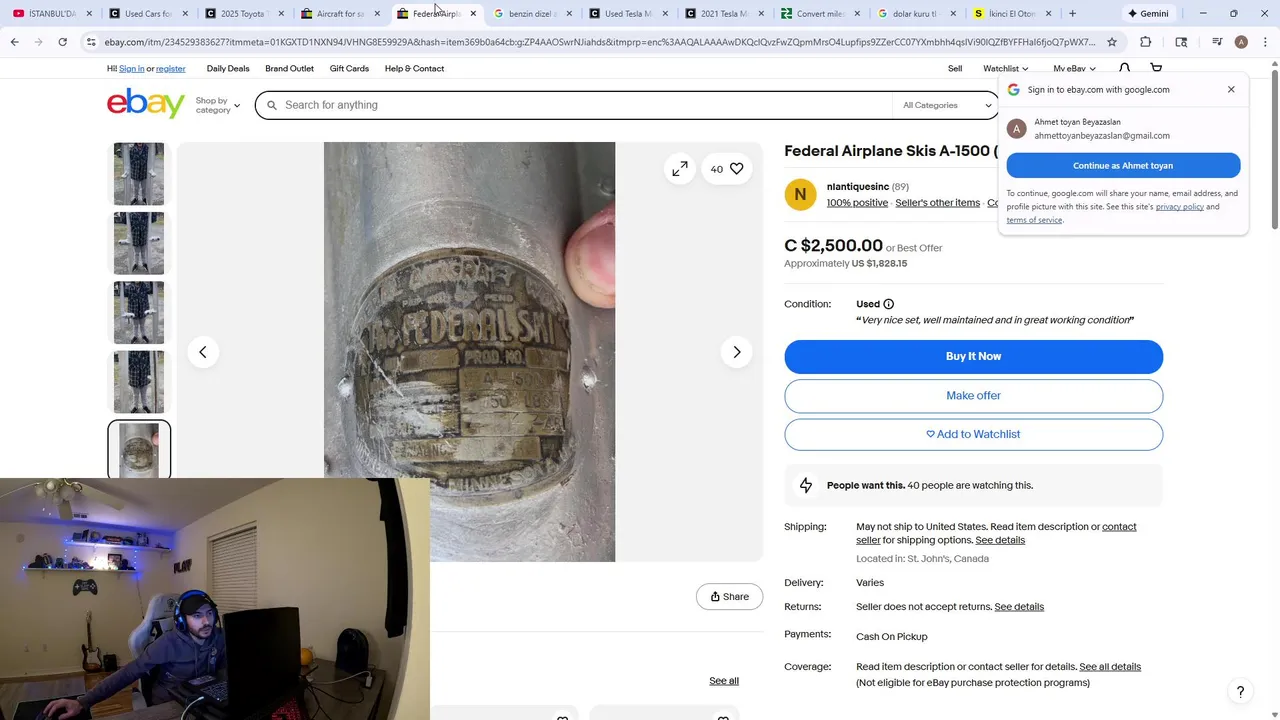Share this listing
The image size is (1280, 720).
point(729,597)
